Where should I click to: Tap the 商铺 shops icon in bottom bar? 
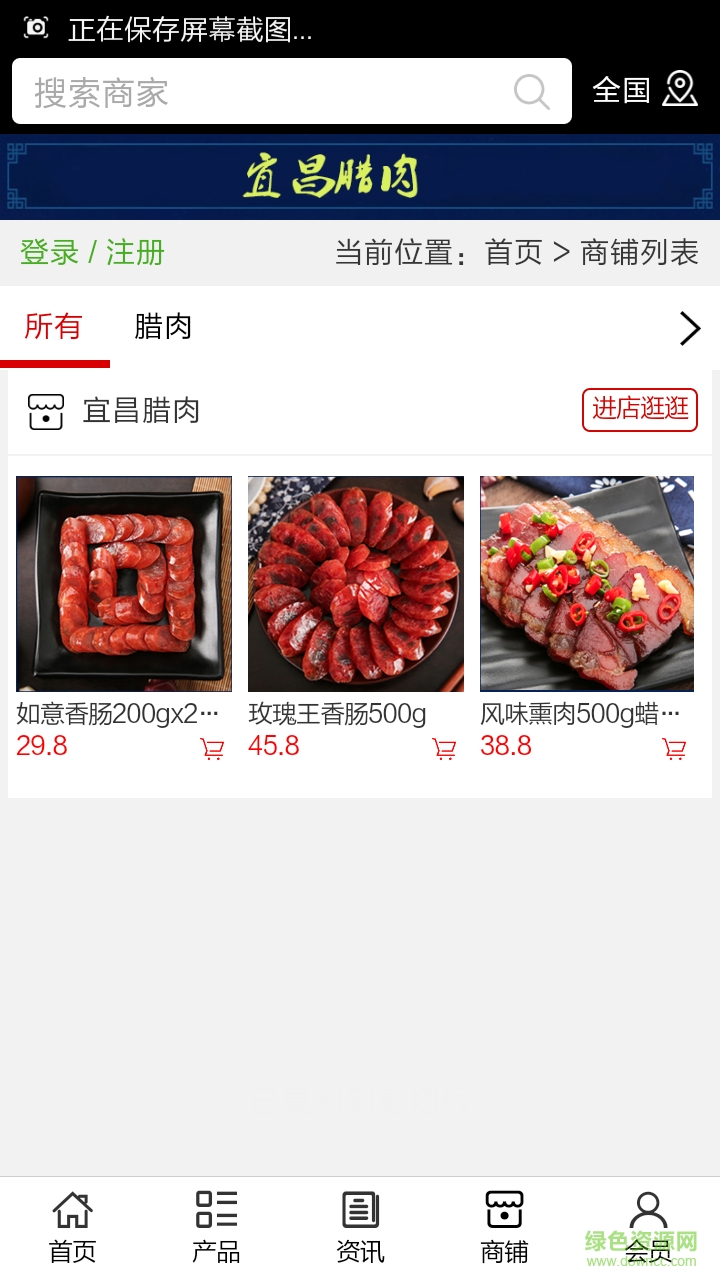(x=504, y=1209)
